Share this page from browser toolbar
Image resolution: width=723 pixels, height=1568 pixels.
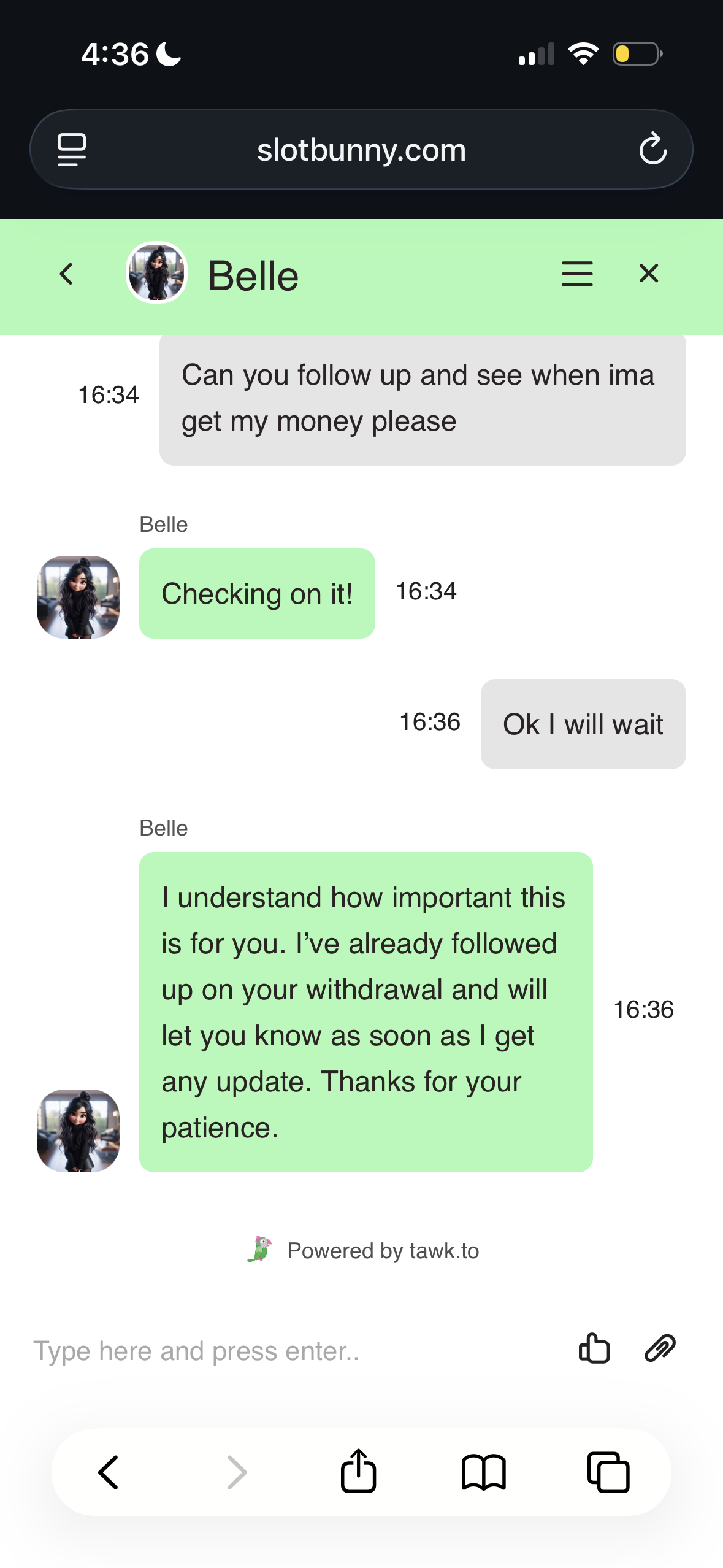[x=358, y=1471]
